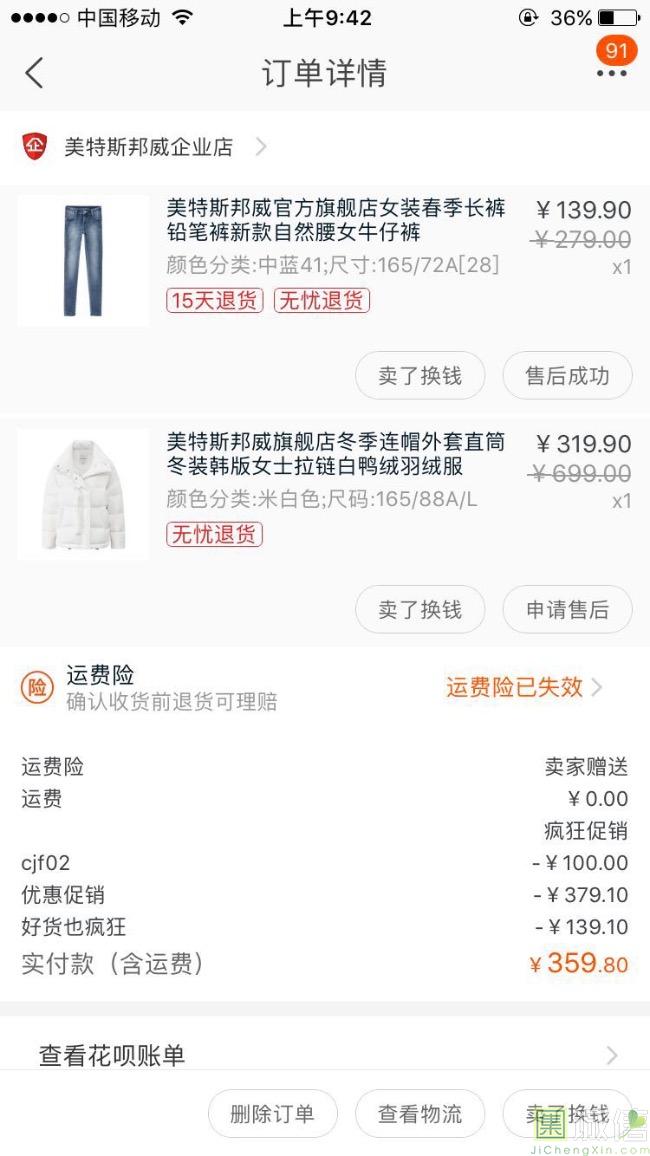Open the three-dot more menu
Viewport: 650px width, 1156px height.
click(611, 73)
